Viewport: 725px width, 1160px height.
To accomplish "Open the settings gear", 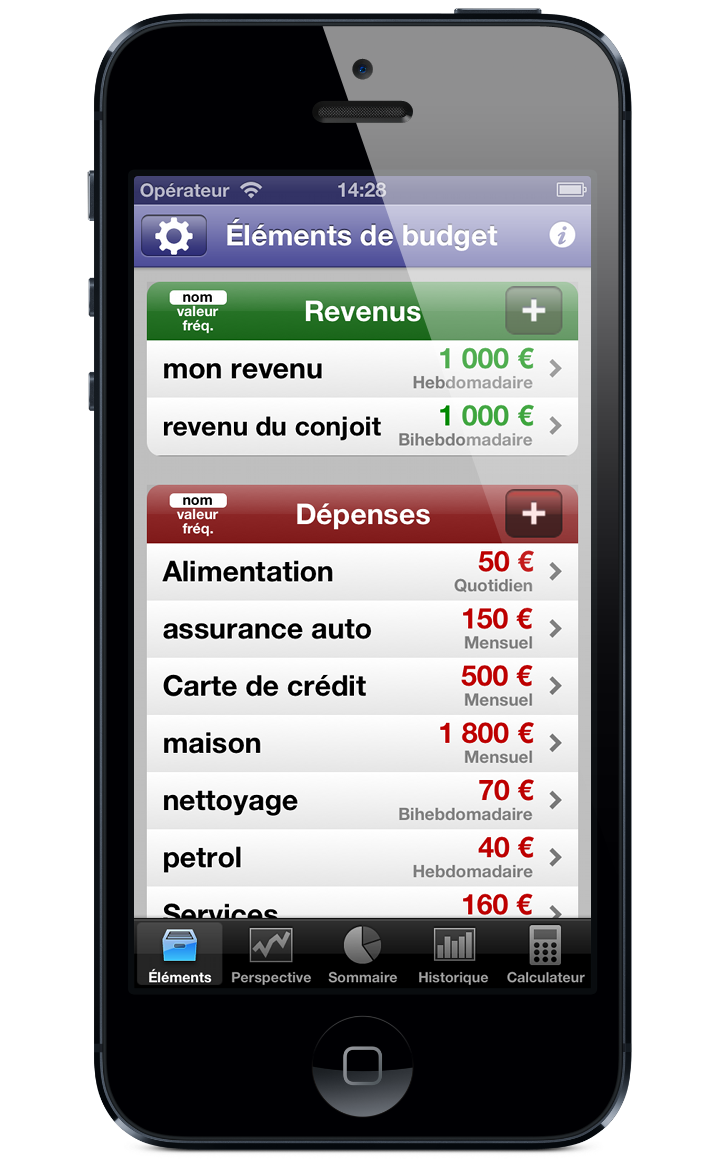I will [x=174, y=237].
